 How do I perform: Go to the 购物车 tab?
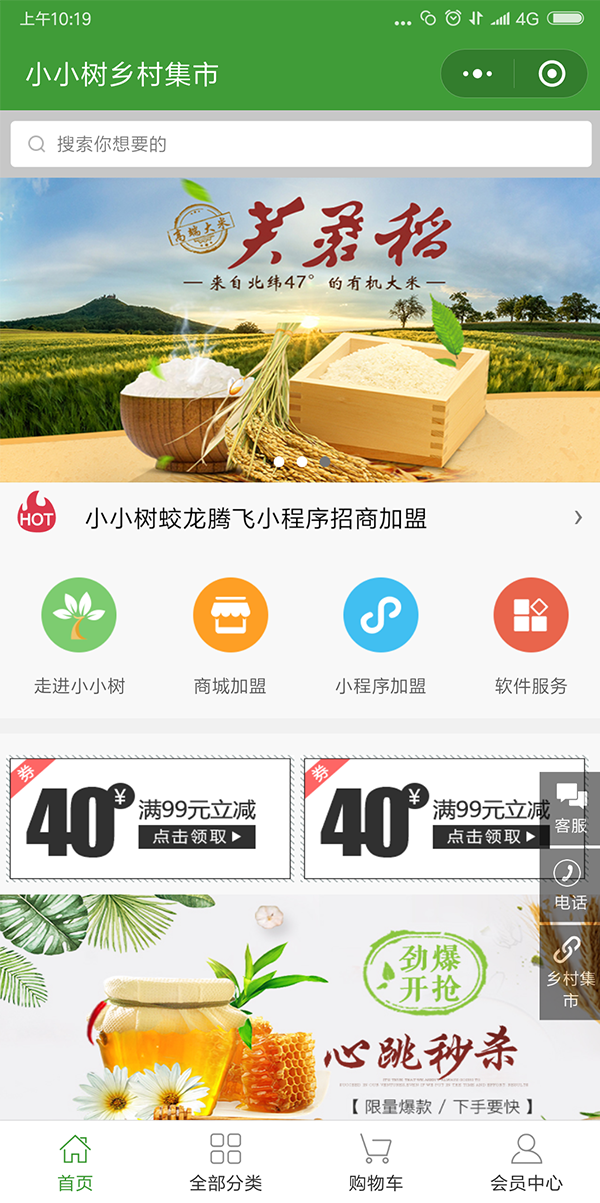376,1161
